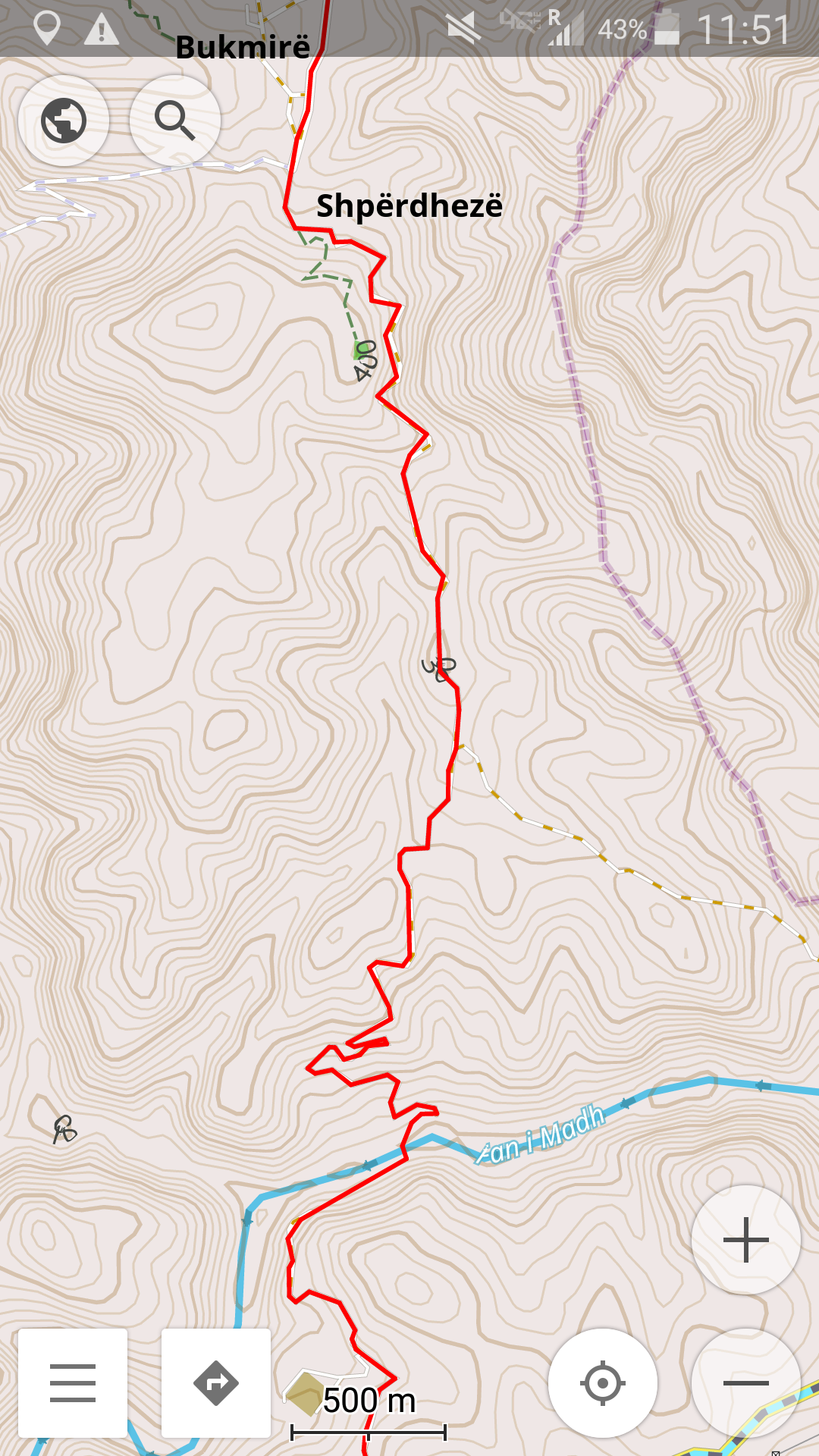
Task: Open the map configuration globe button
Action: (x=64, y=121)
